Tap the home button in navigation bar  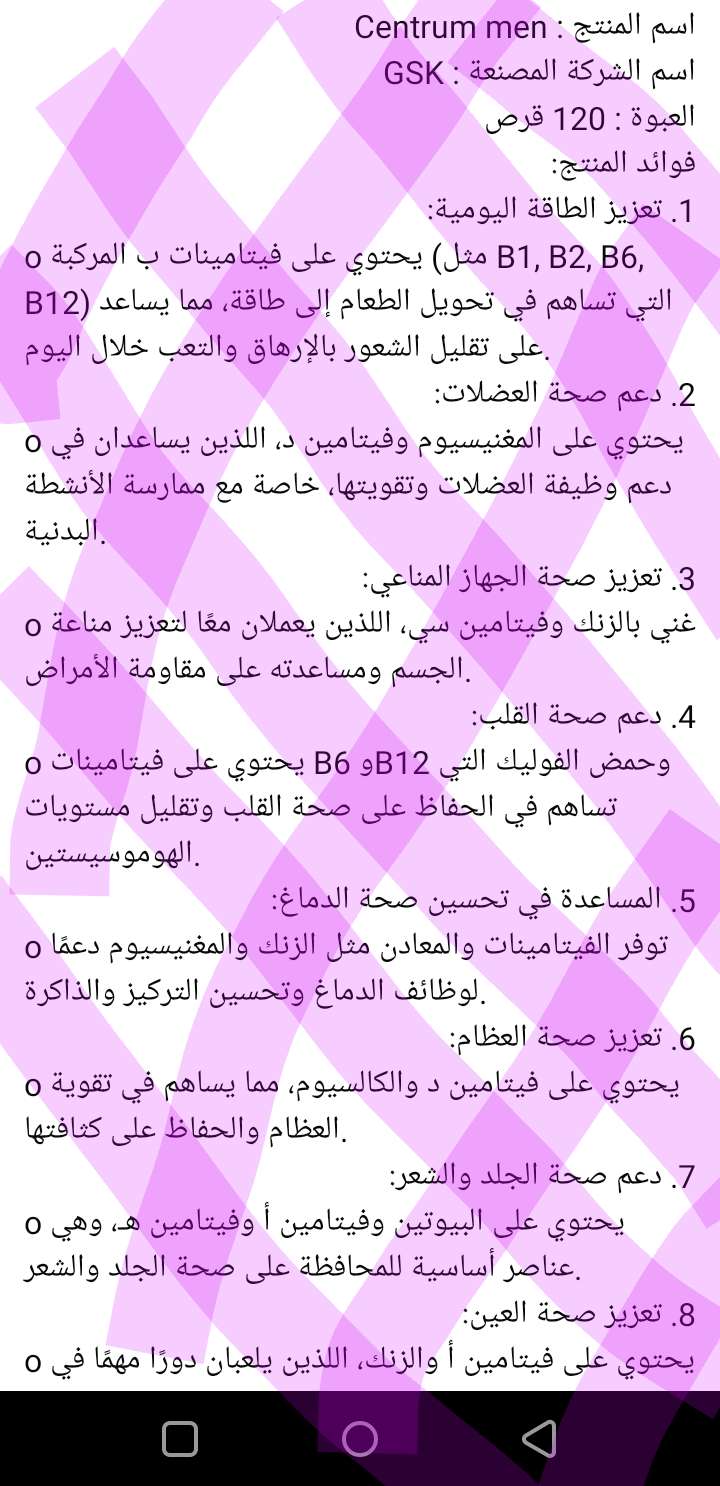coord(360,1438)
